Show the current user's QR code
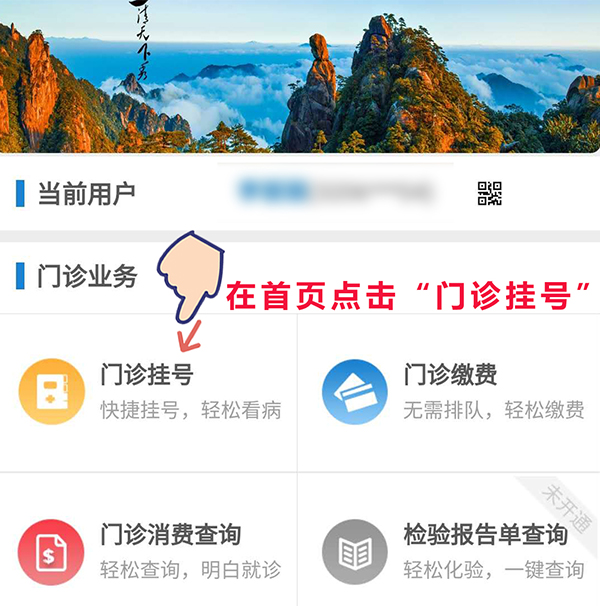The height and width of the screenshot is (606, 600). 489,193
